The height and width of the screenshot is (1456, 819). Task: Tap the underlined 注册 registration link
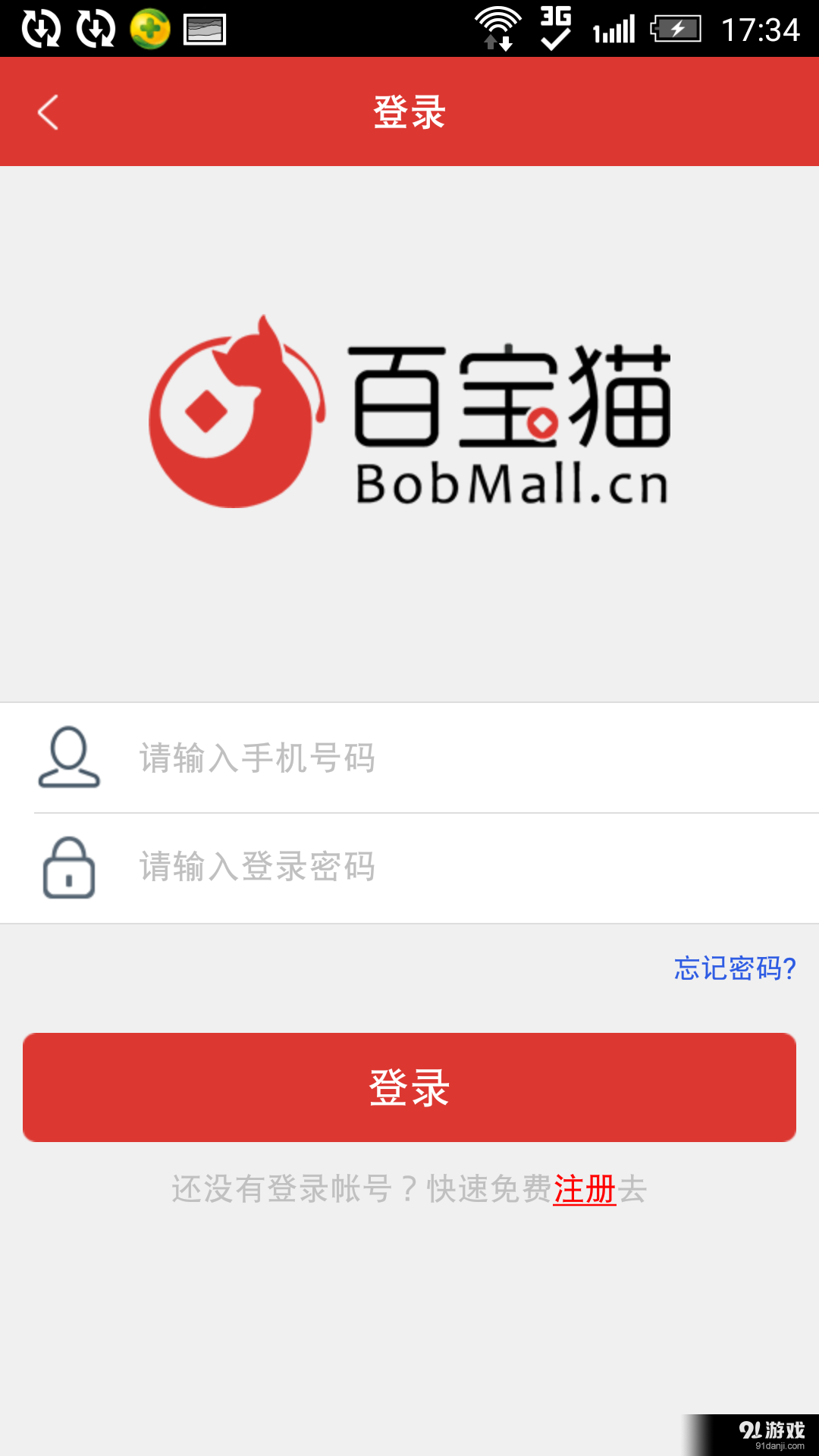[x=585, y=1190]
